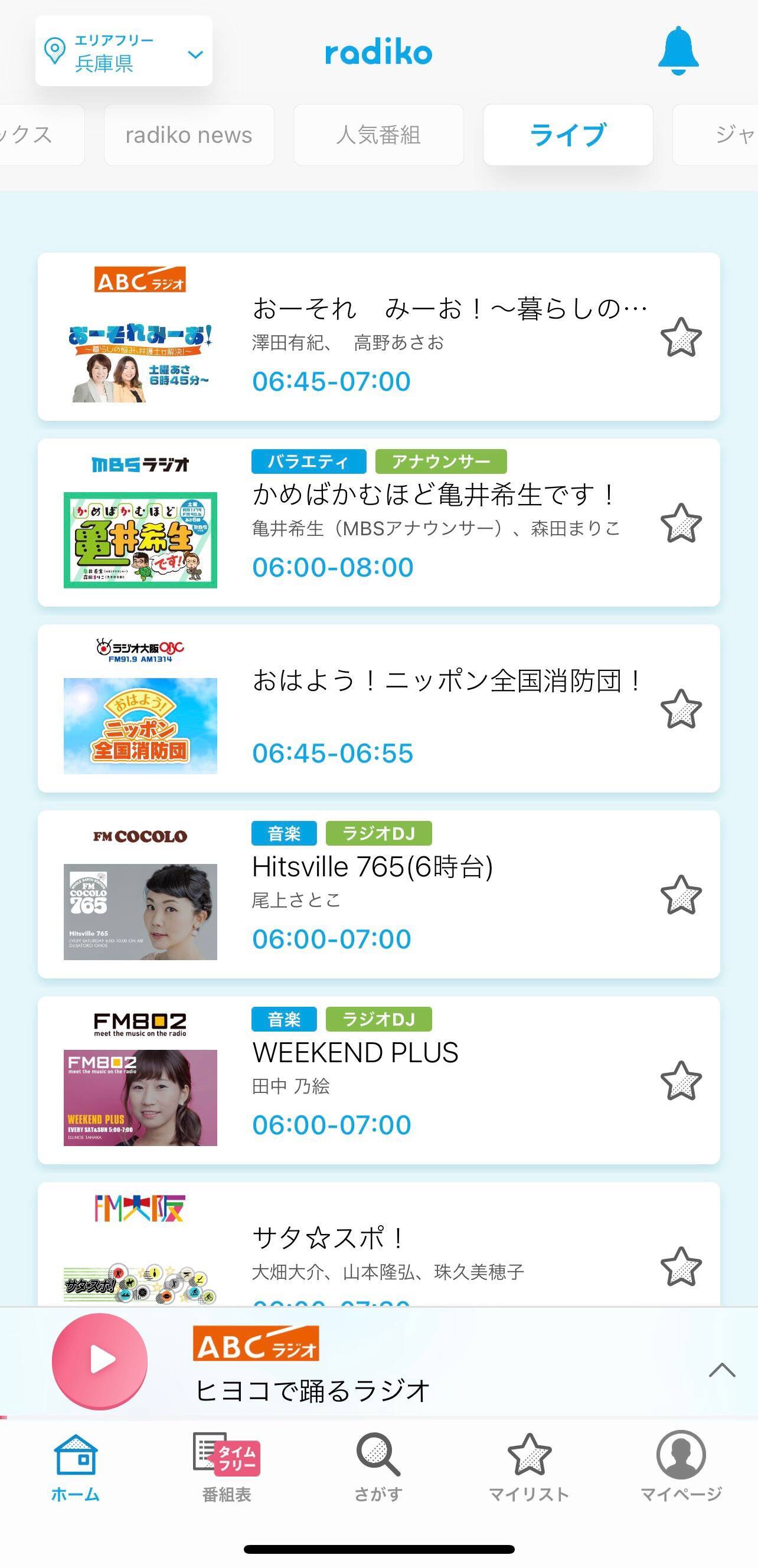The image size is (758, 1568).
Task: Favorite おーそれ みーお！ with the star
Action: pos(681,337)
